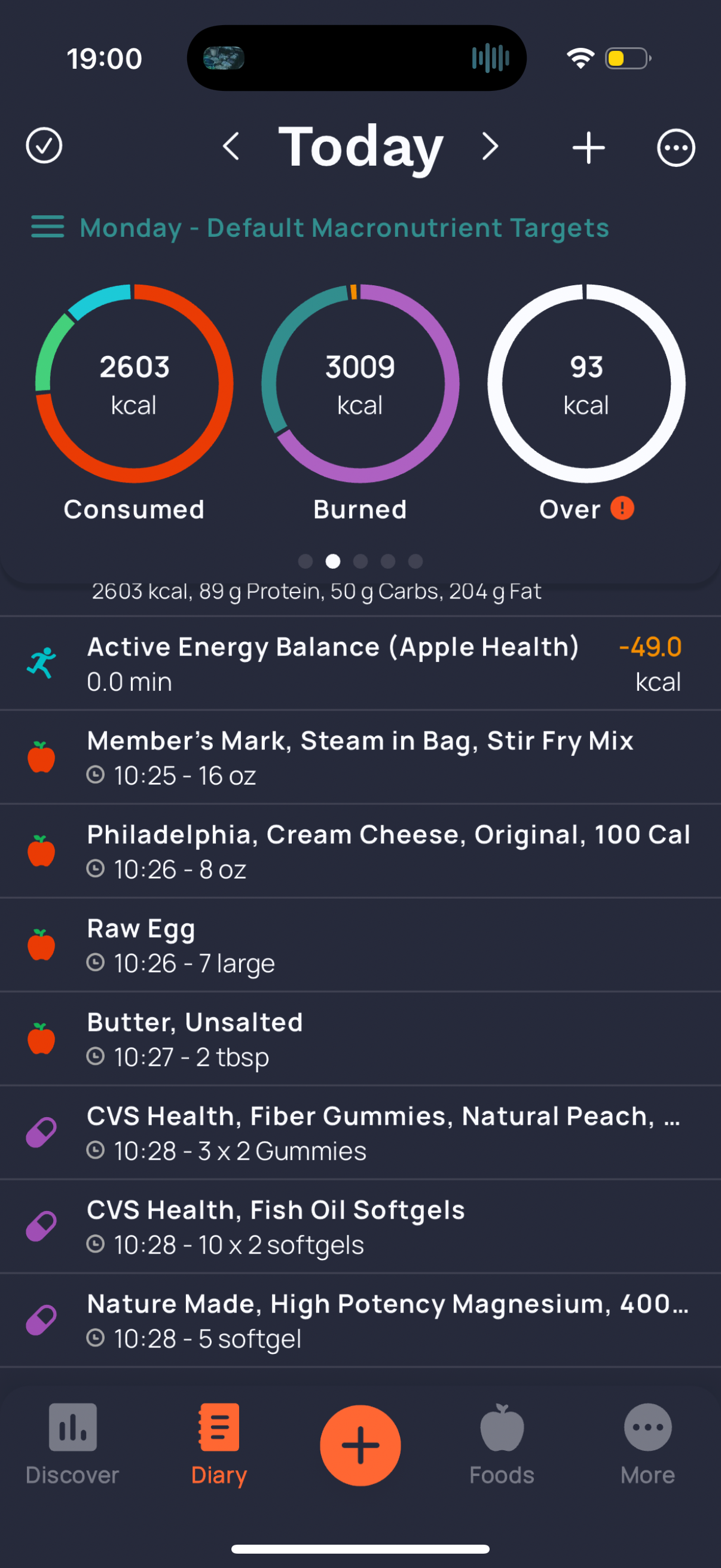Open the Raw Egg entry
721x1568 pixels.
360,945
